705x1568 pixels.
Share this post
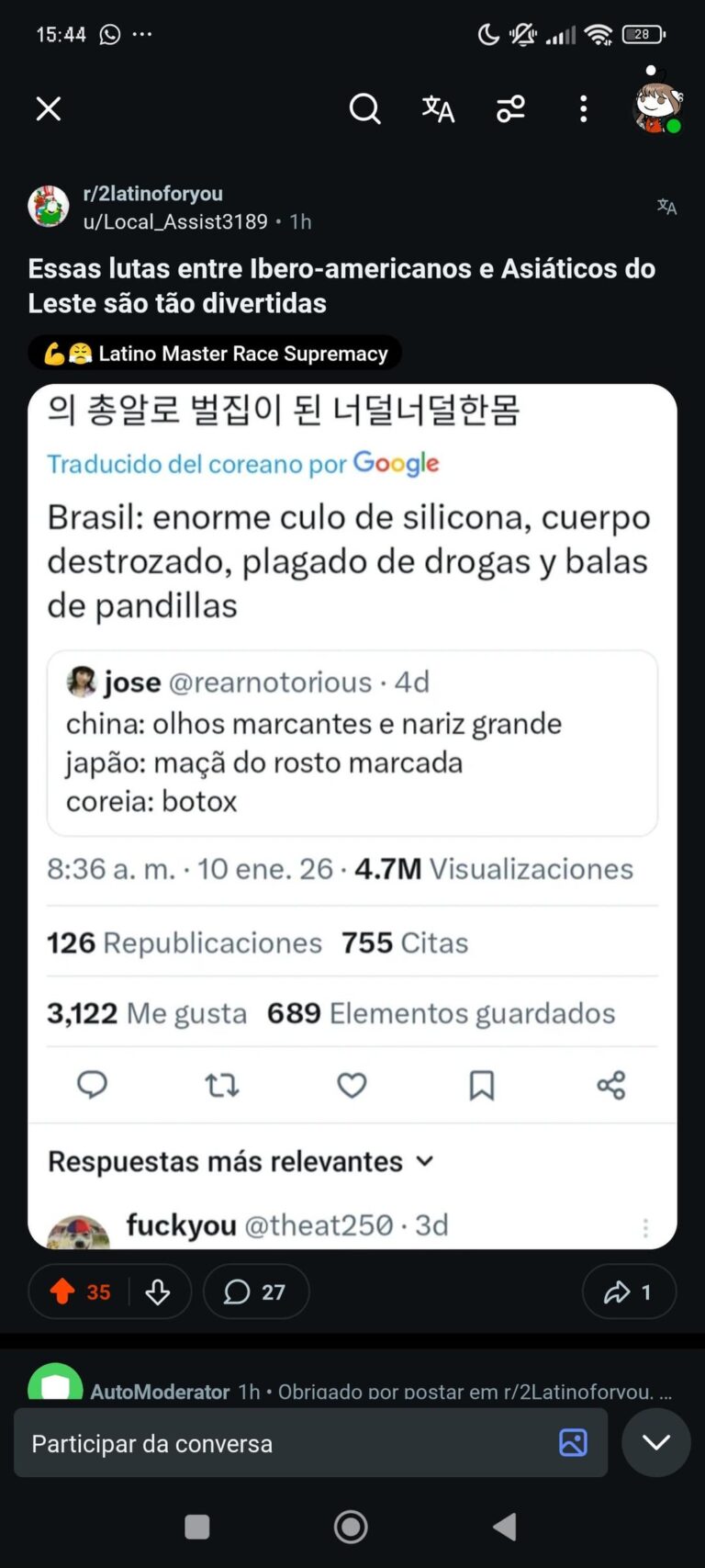[x=628, y=1292]
